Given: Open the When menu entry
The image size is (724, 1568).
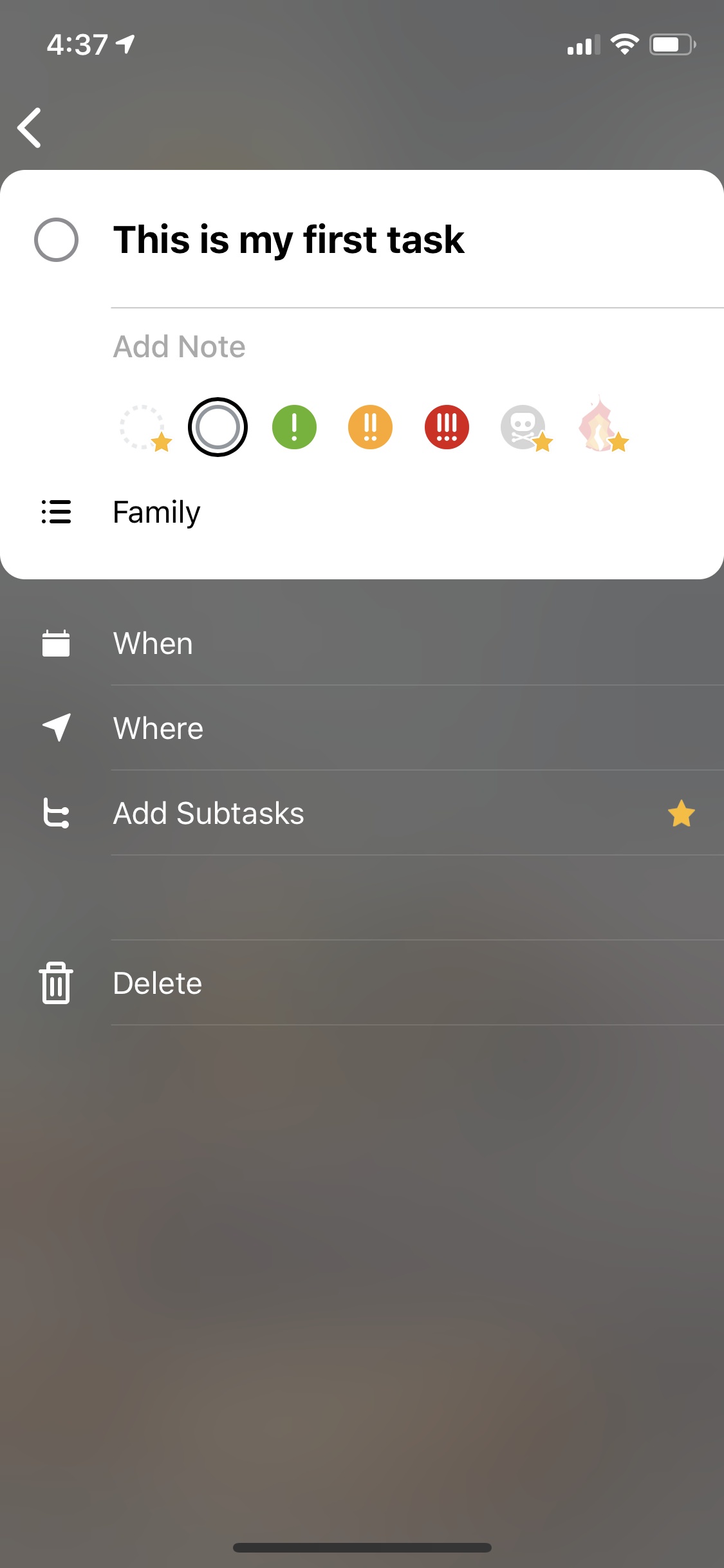Looking at the screenshot, I should (x=153, y=643).
